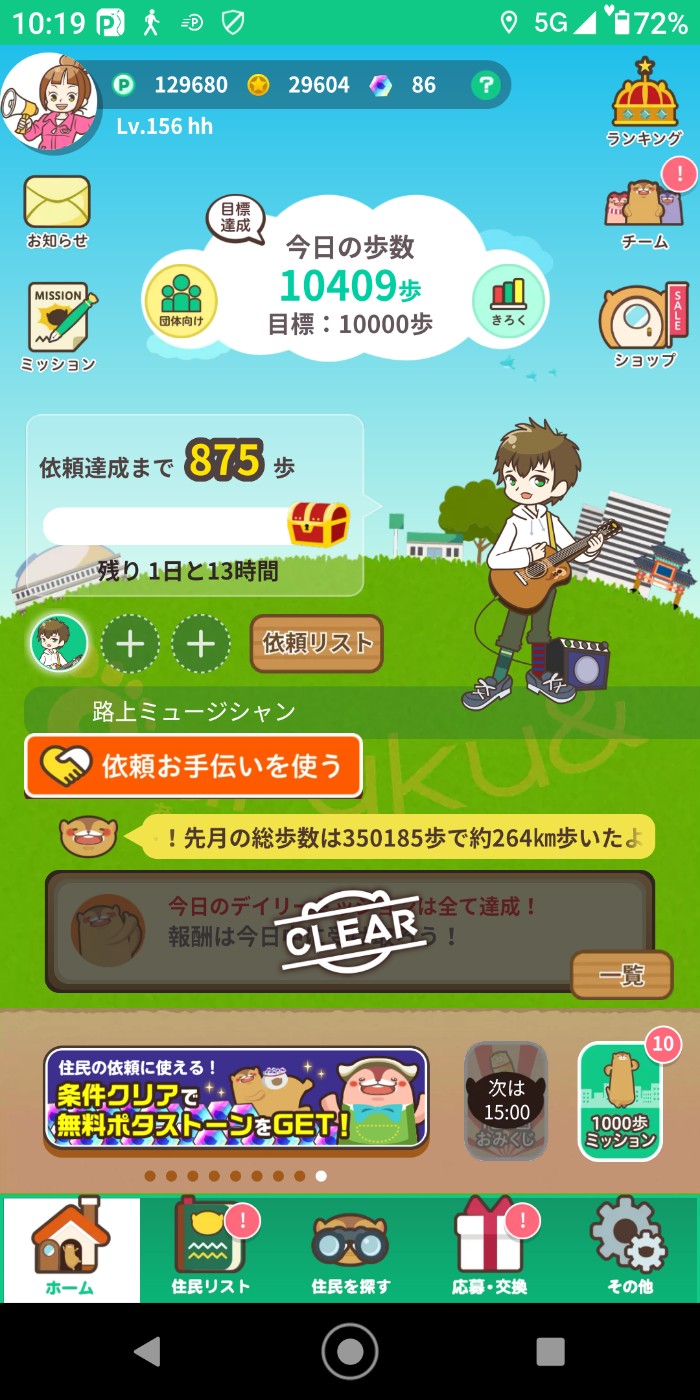Open the 依頼リスト request list
700x1400 pixels.
pos(317,644)
